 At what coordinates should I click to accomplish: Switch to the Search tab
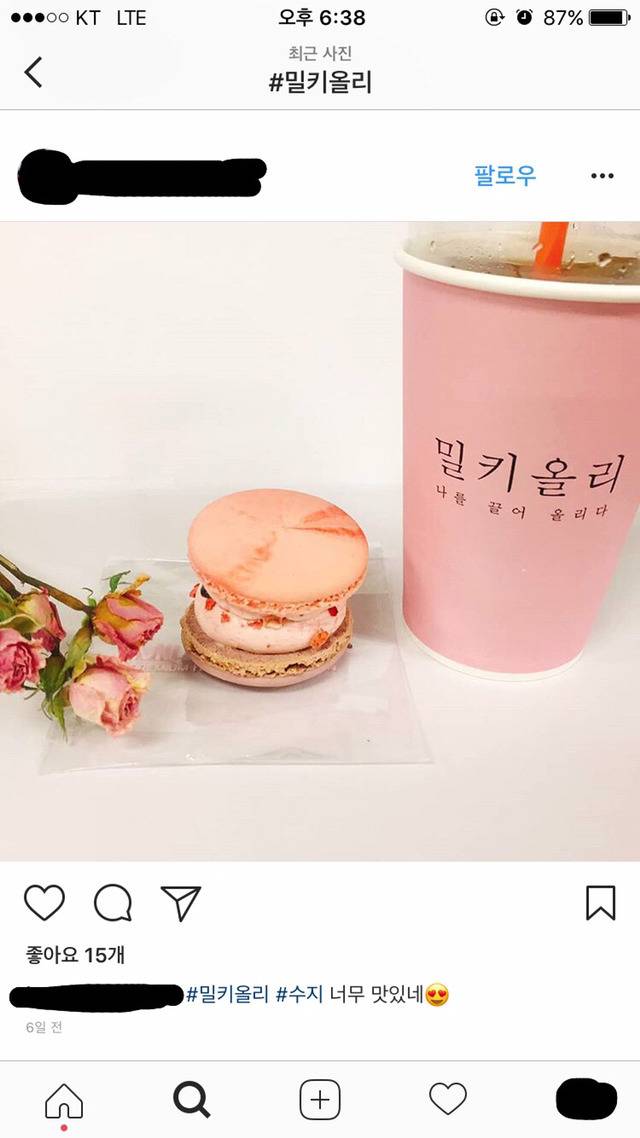coord(192,1100)
